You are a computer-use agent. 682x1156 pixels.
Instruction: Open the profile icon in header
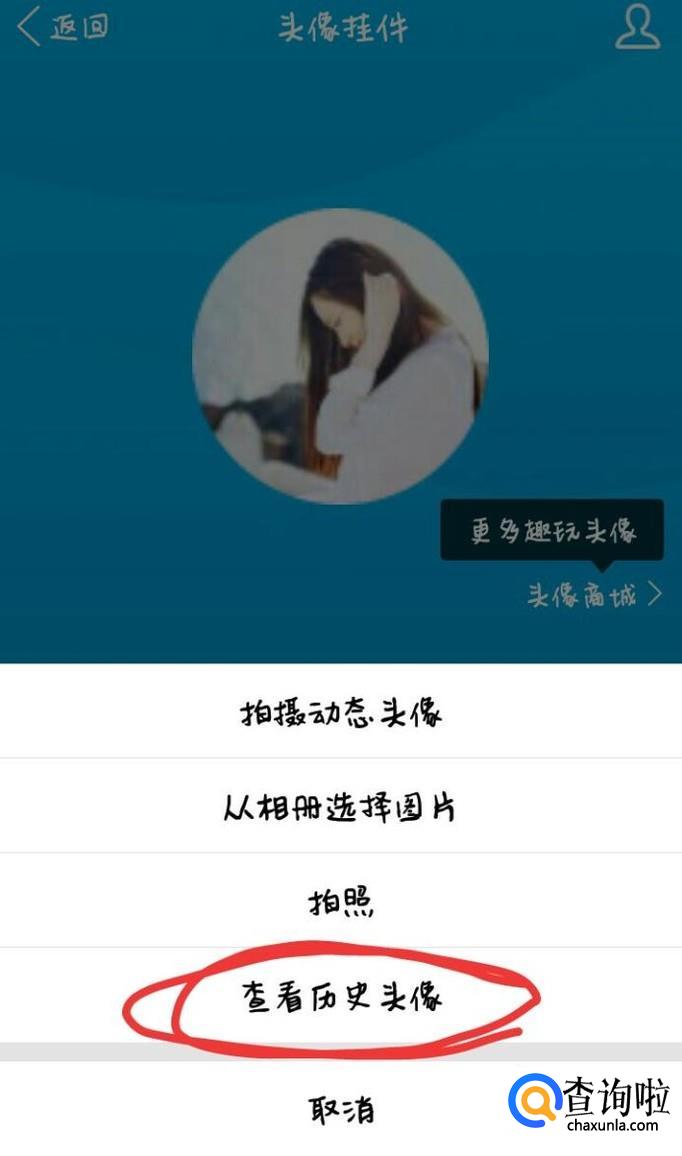(x=637, y=27)
